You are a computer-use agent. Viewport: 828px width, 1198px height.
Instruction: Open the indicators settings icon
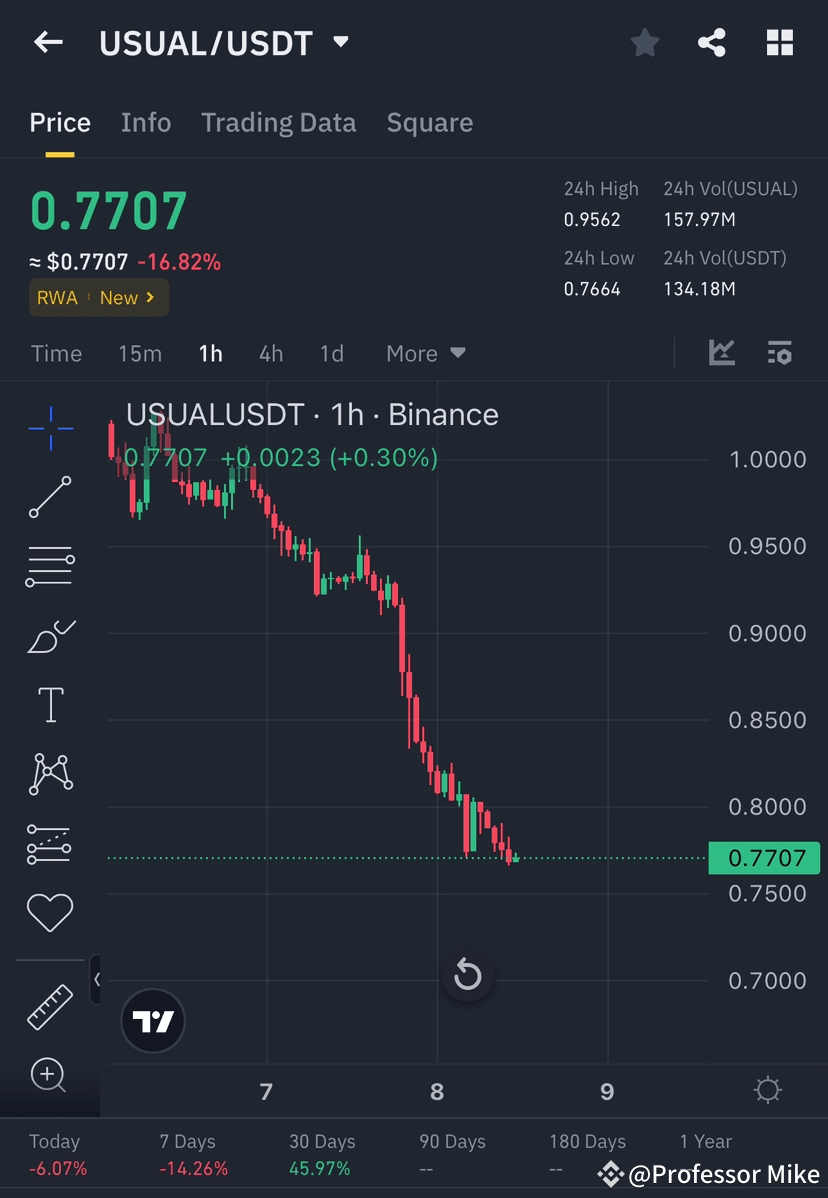(780, 353)
